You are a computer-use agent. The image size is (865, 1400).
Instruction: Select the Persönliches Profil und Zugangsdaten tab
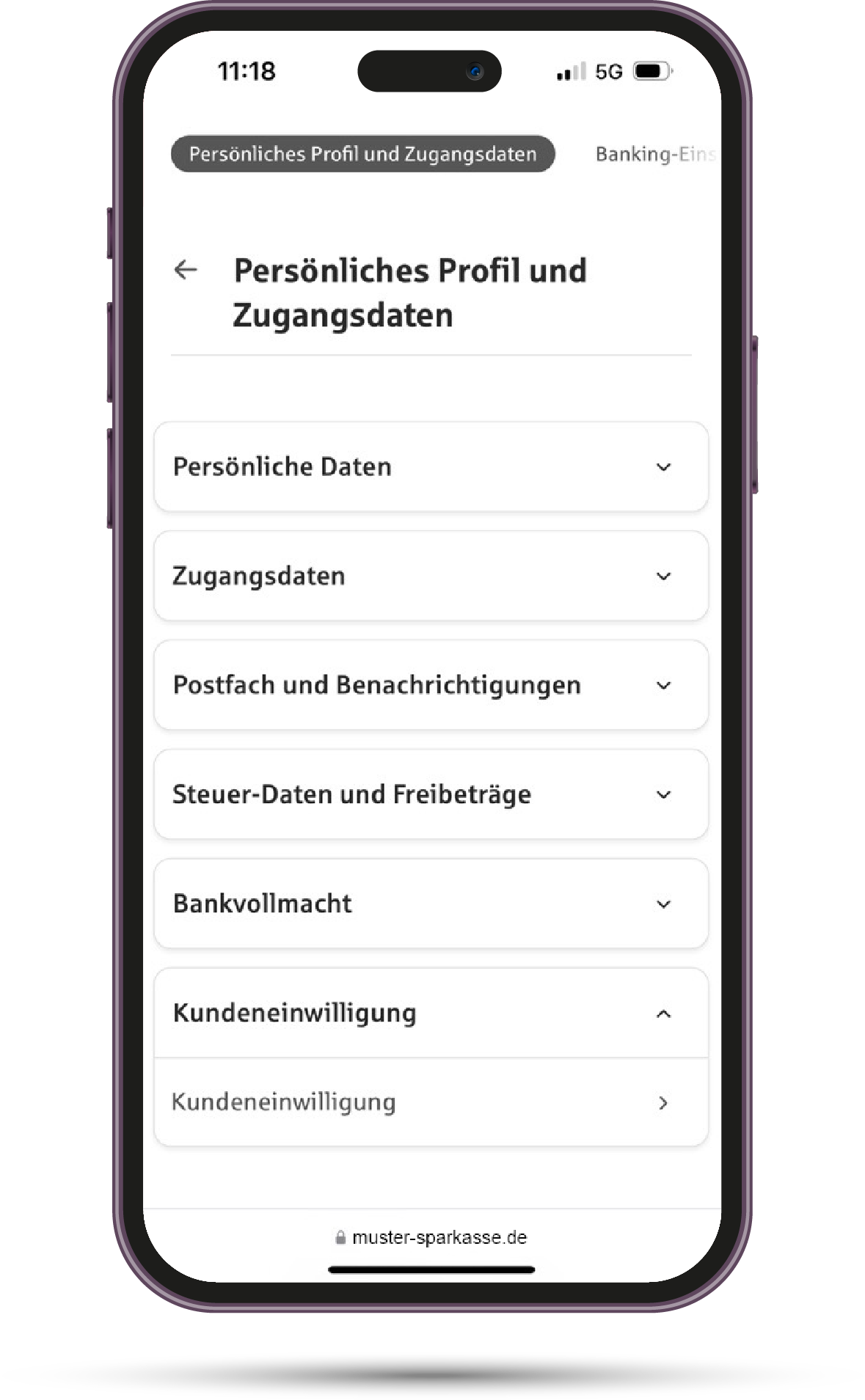(362, 154)
